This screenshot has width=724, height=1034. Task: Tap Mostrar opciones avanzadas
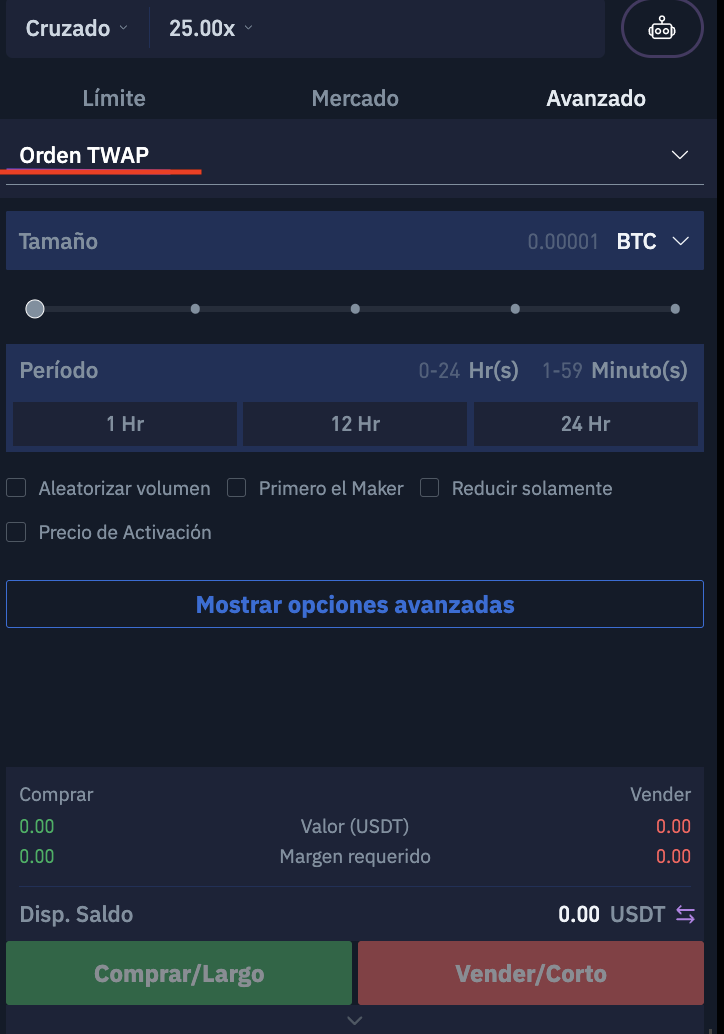pos(355,604)
